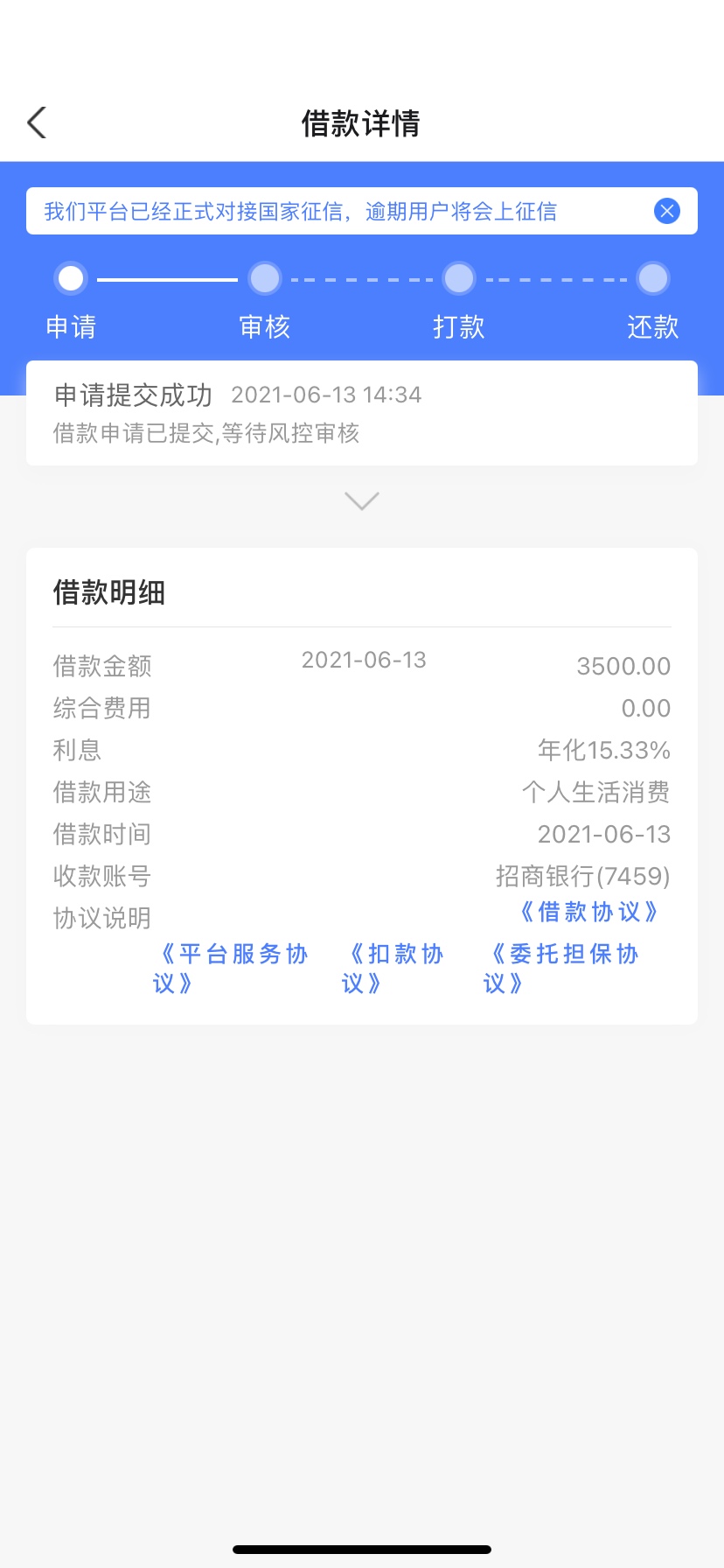The height and width of the screenshot is (1568, 724).
Task: Open the 《借款协议》 link
Action: tap(588, 912)
